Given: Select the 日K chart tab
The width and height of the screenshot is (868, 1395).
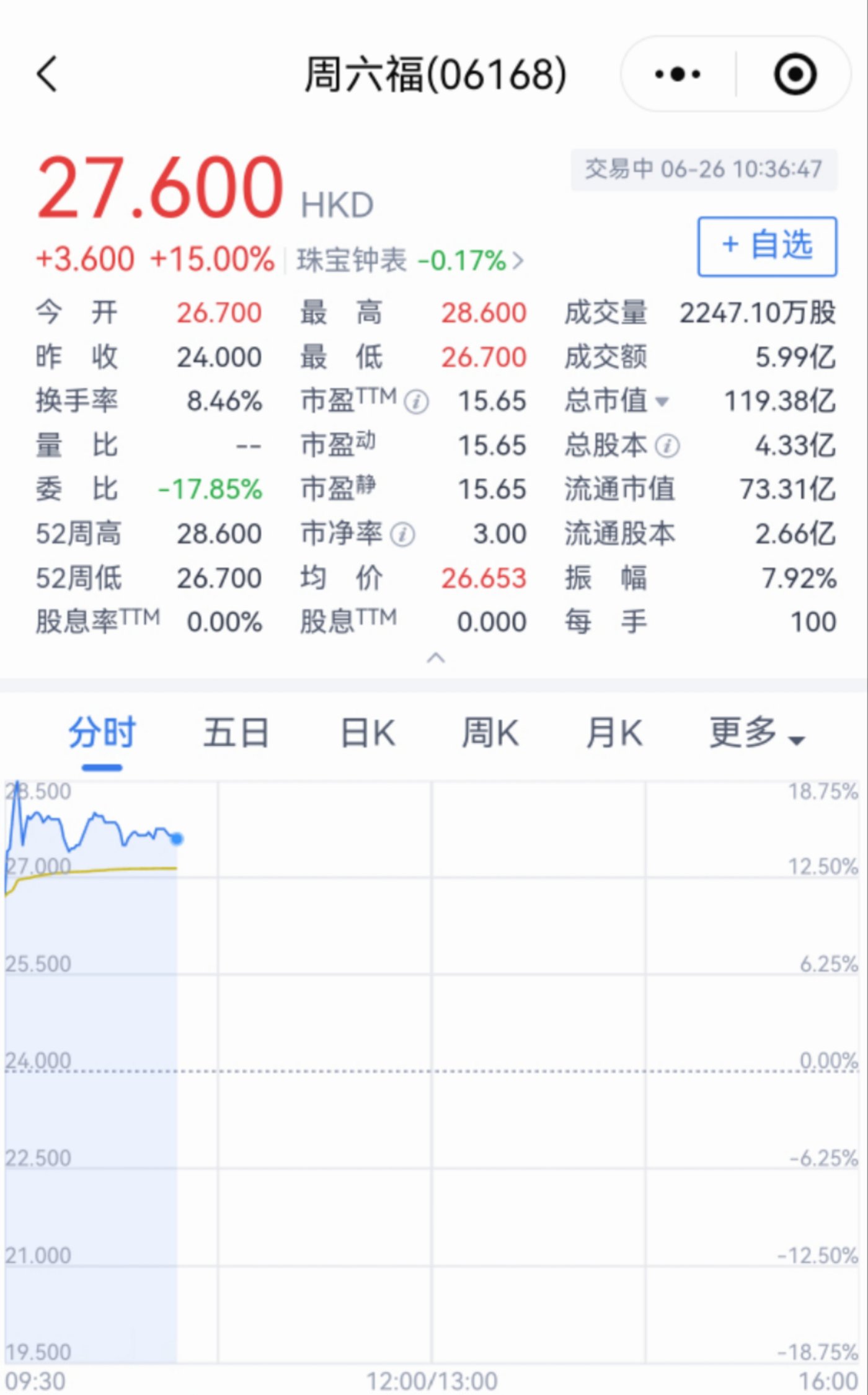Looking at the screenshot, I should coord(368,733).
